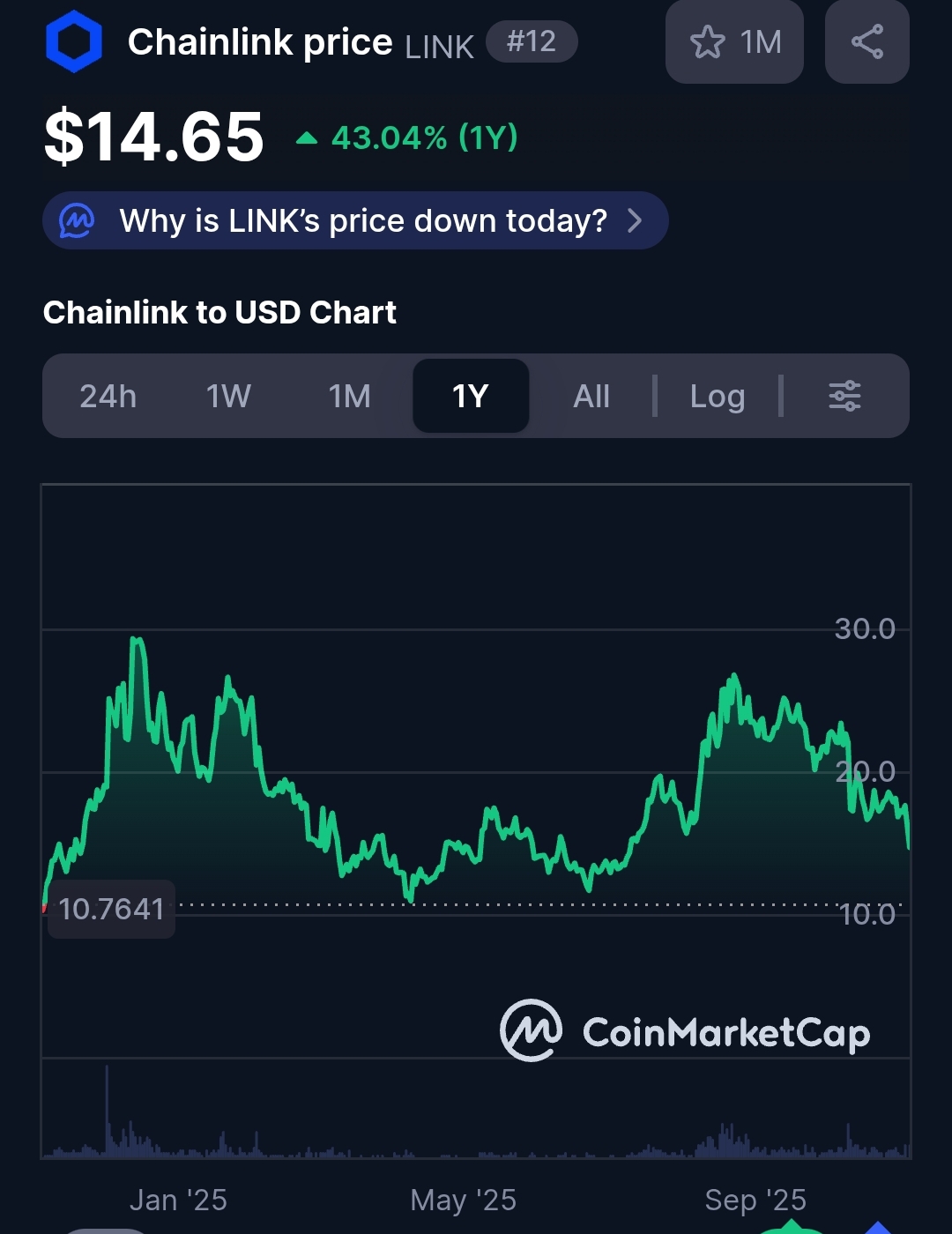Select the 1W chart range
This screenshot has width=952, height=1234.
pos(228,397)
